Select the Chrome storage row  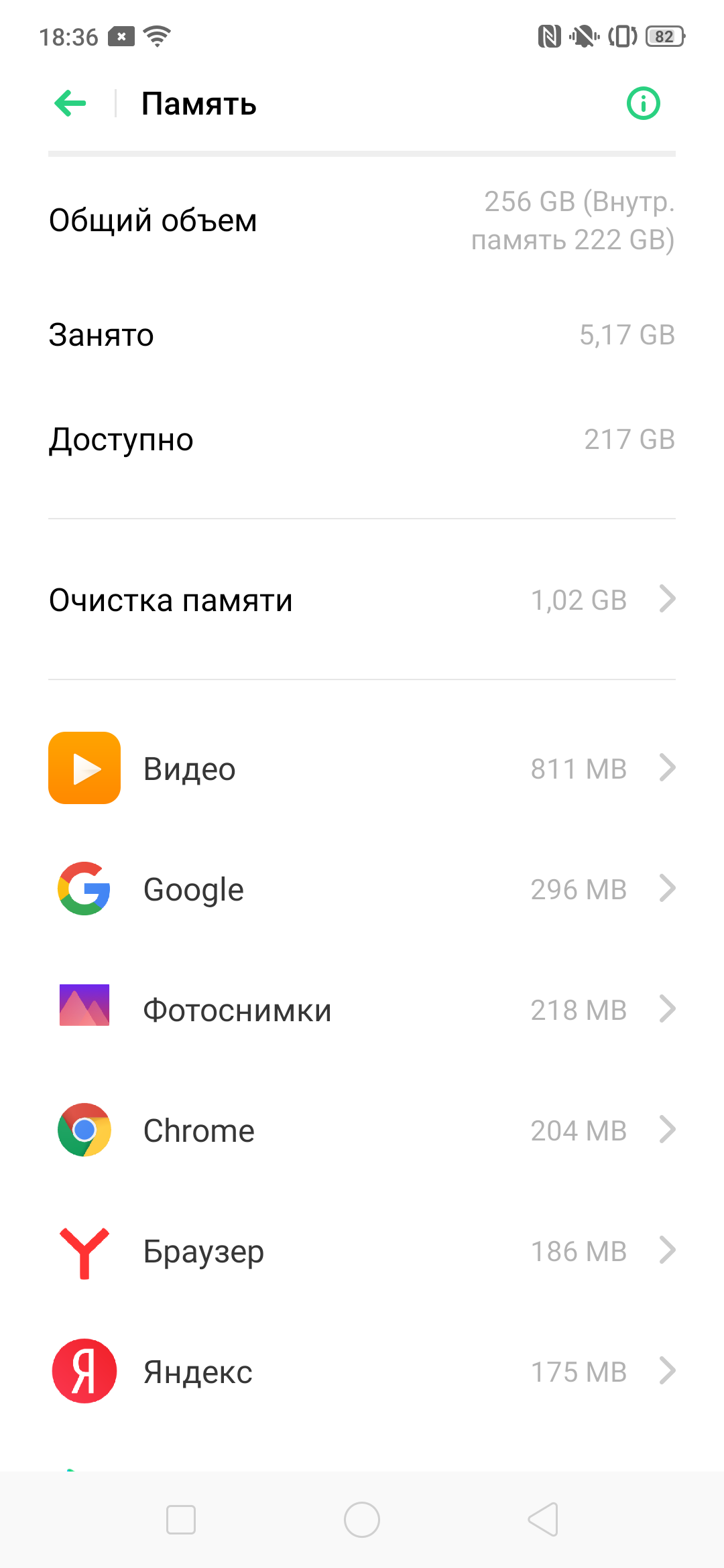point(362,1130)
